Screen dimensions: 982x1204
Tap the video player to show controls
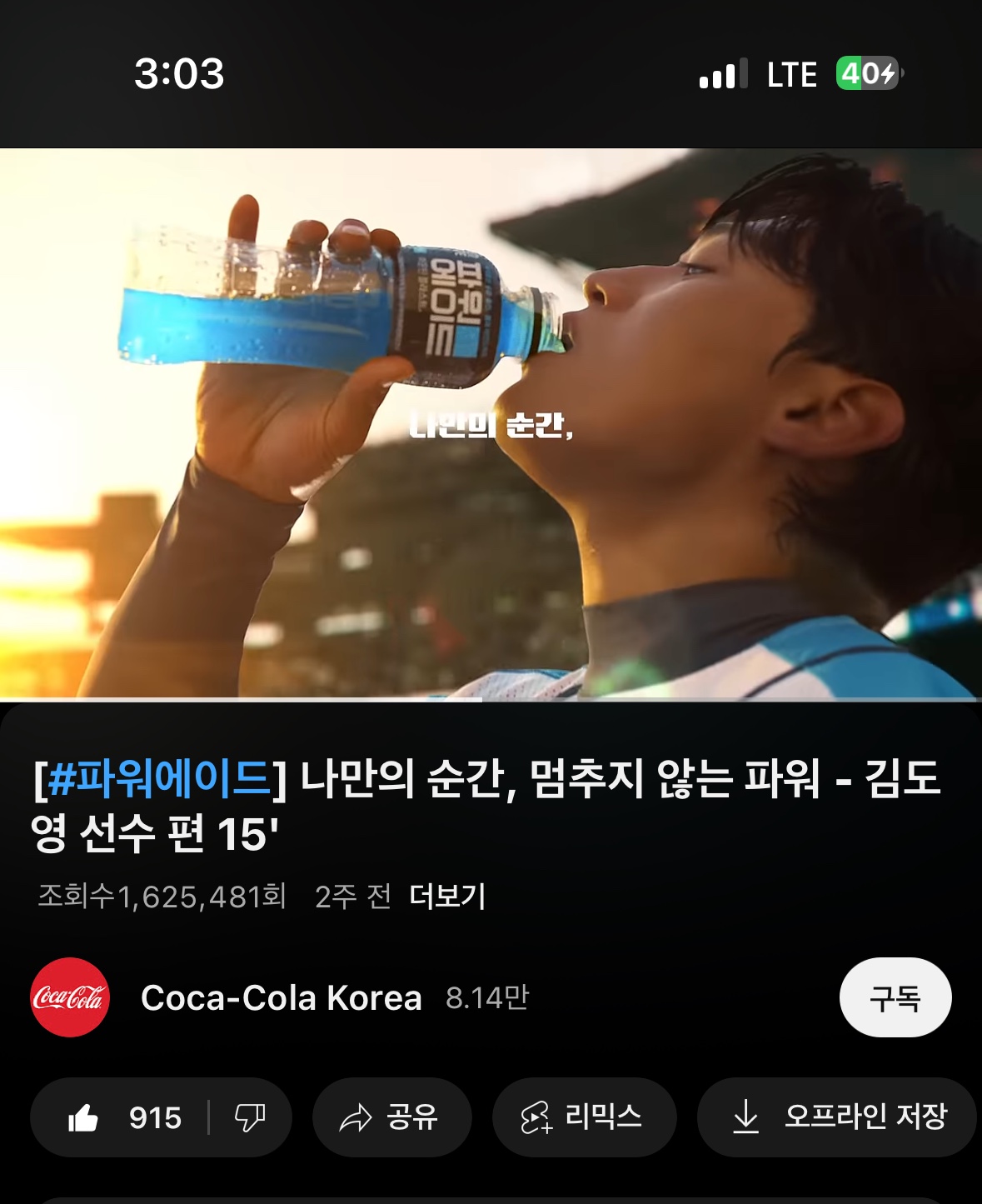click(491, 423)
